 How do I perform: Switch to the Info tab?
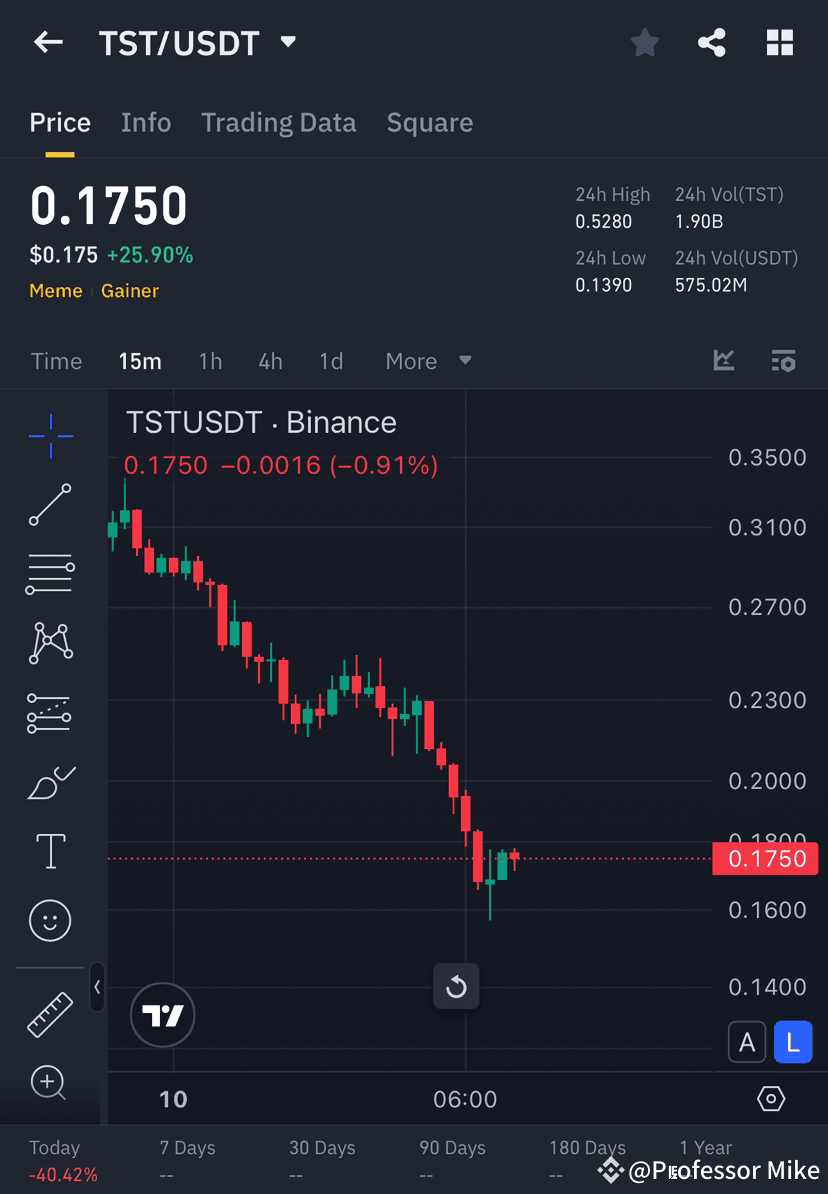click(146, 122)
